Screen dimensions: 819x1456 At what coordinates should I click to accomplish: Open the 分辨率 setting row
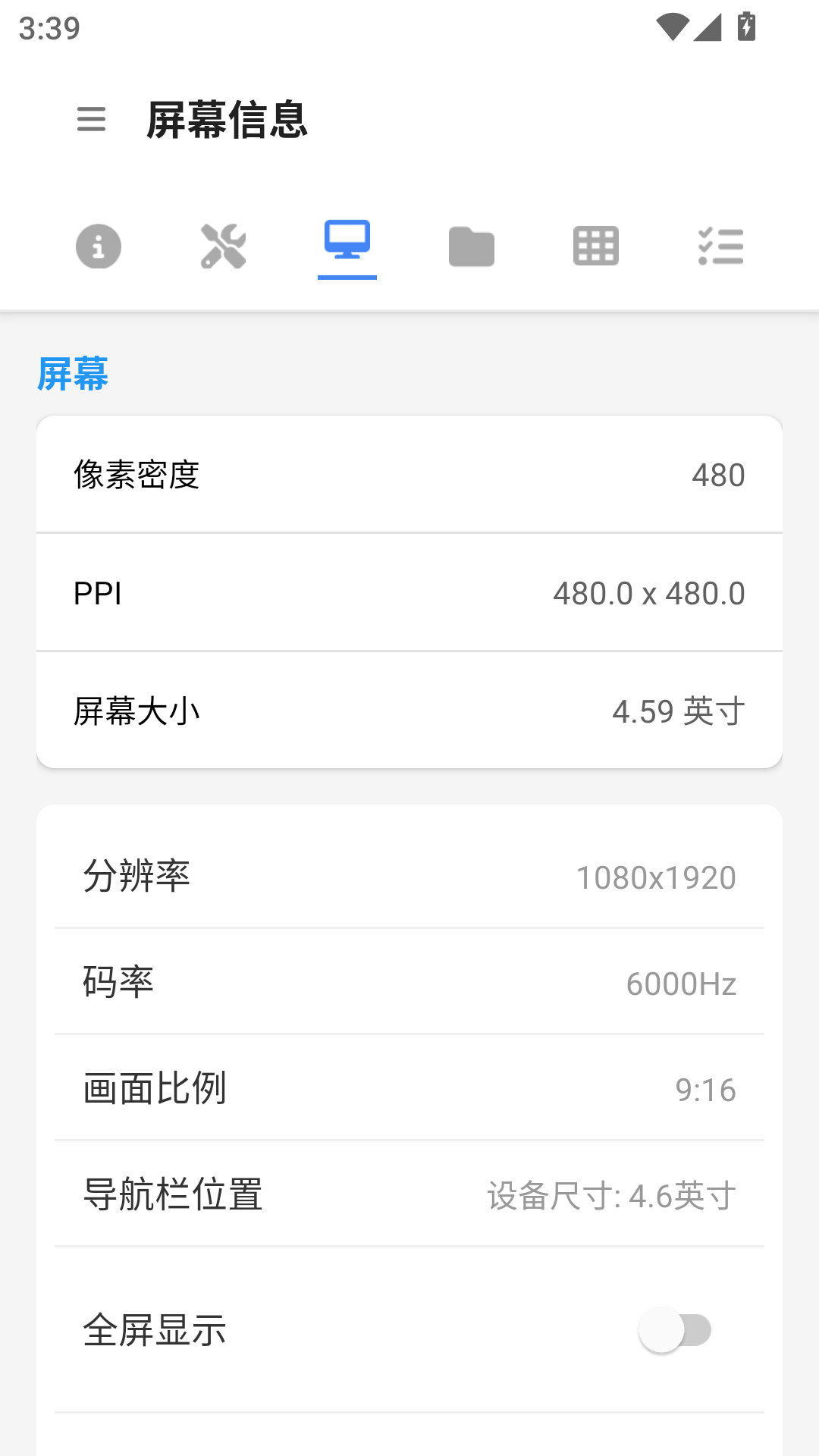click(409, 876)
